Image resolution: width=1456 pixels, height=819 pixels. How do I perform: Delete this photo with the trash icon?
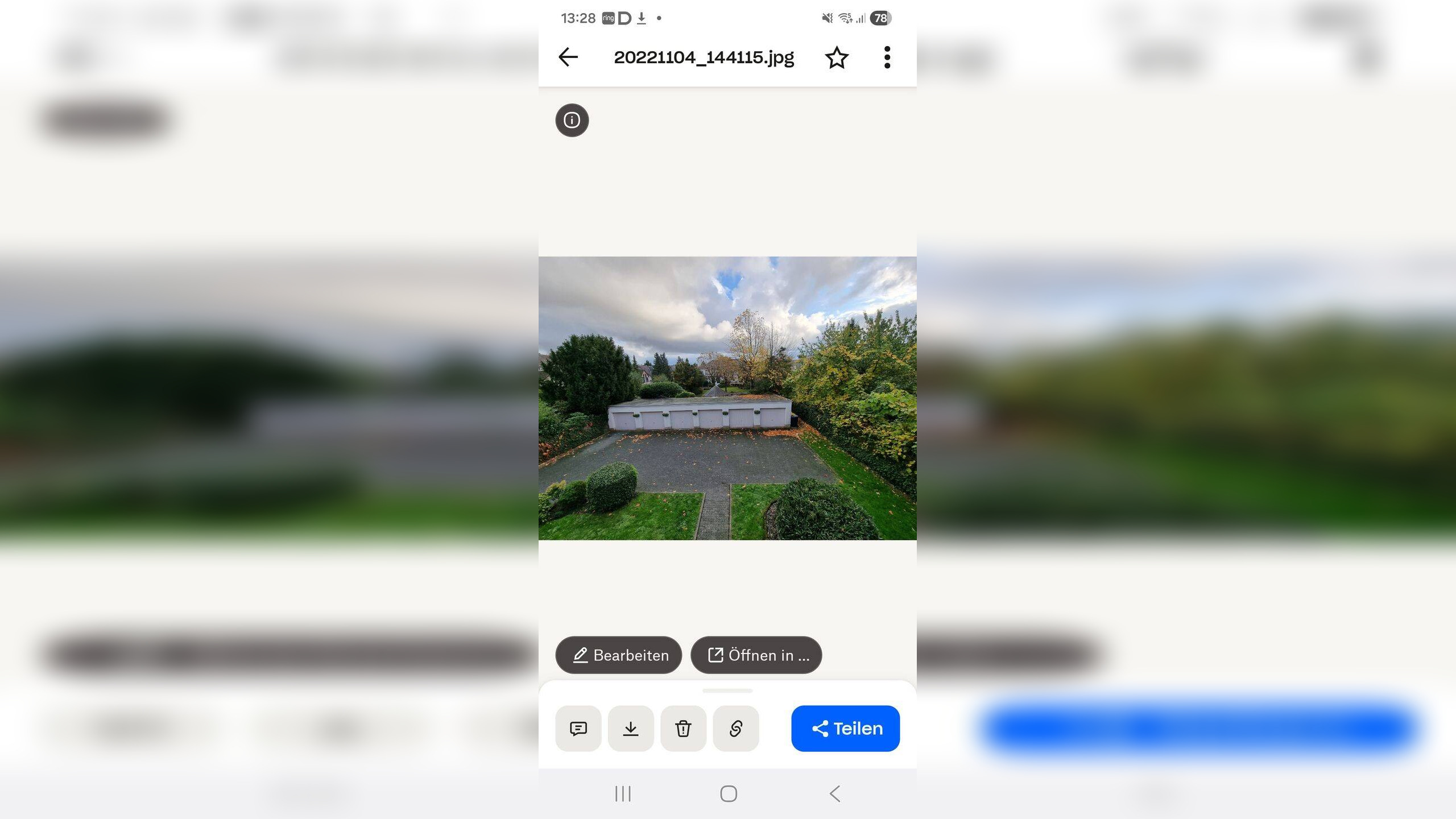[x=683, y=729]
